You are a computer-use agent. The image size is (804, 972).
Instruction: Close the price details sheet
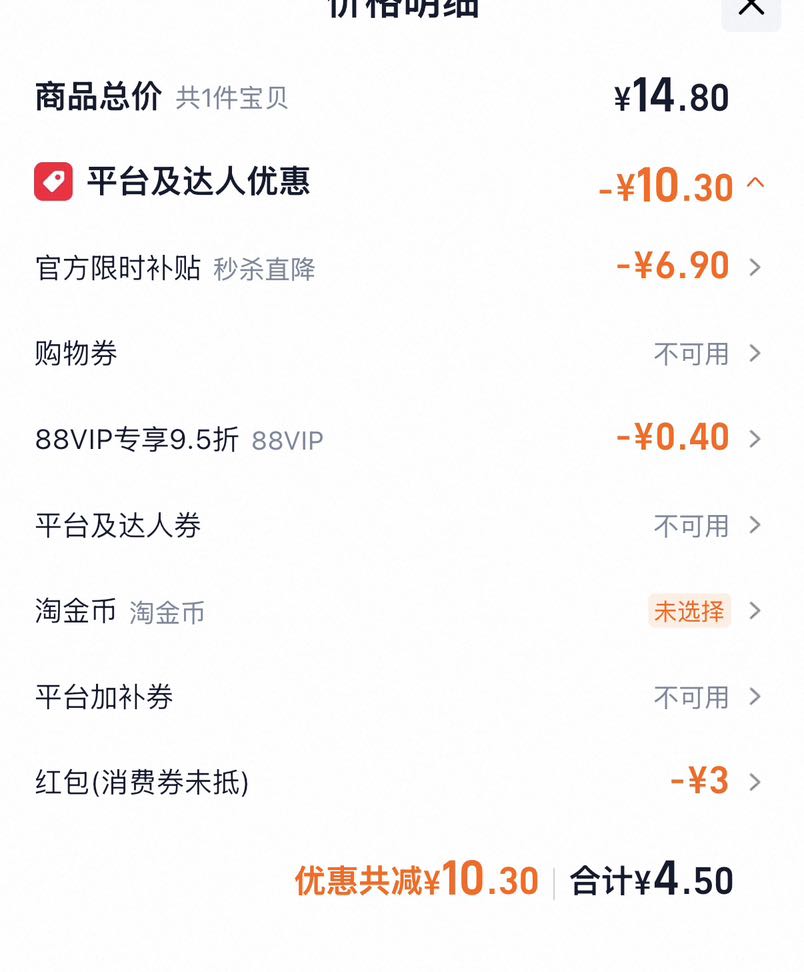point(751,9)
